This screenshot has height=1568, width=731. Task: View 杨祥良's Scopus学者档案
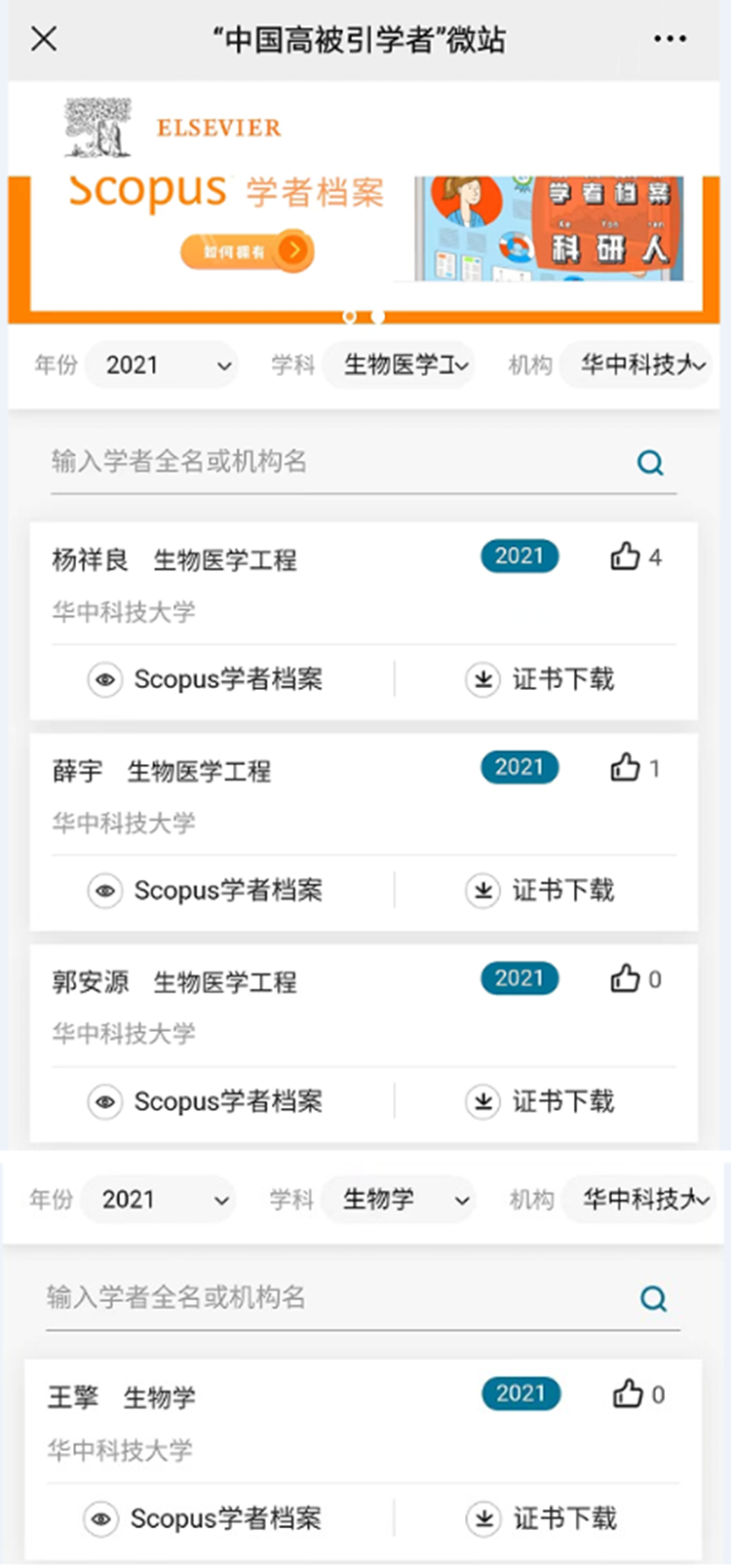pos(207,679)
